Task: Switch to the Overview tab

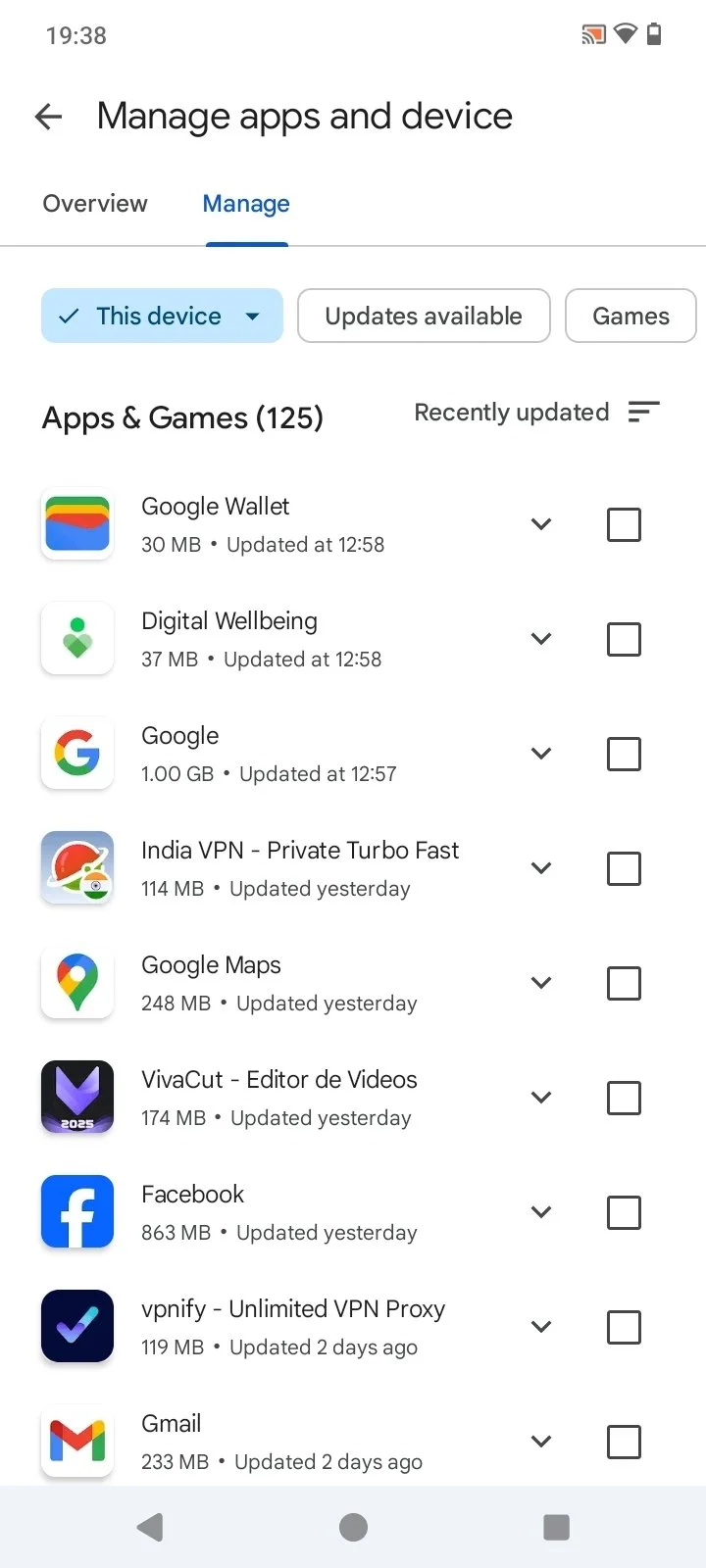Action: 94,204
